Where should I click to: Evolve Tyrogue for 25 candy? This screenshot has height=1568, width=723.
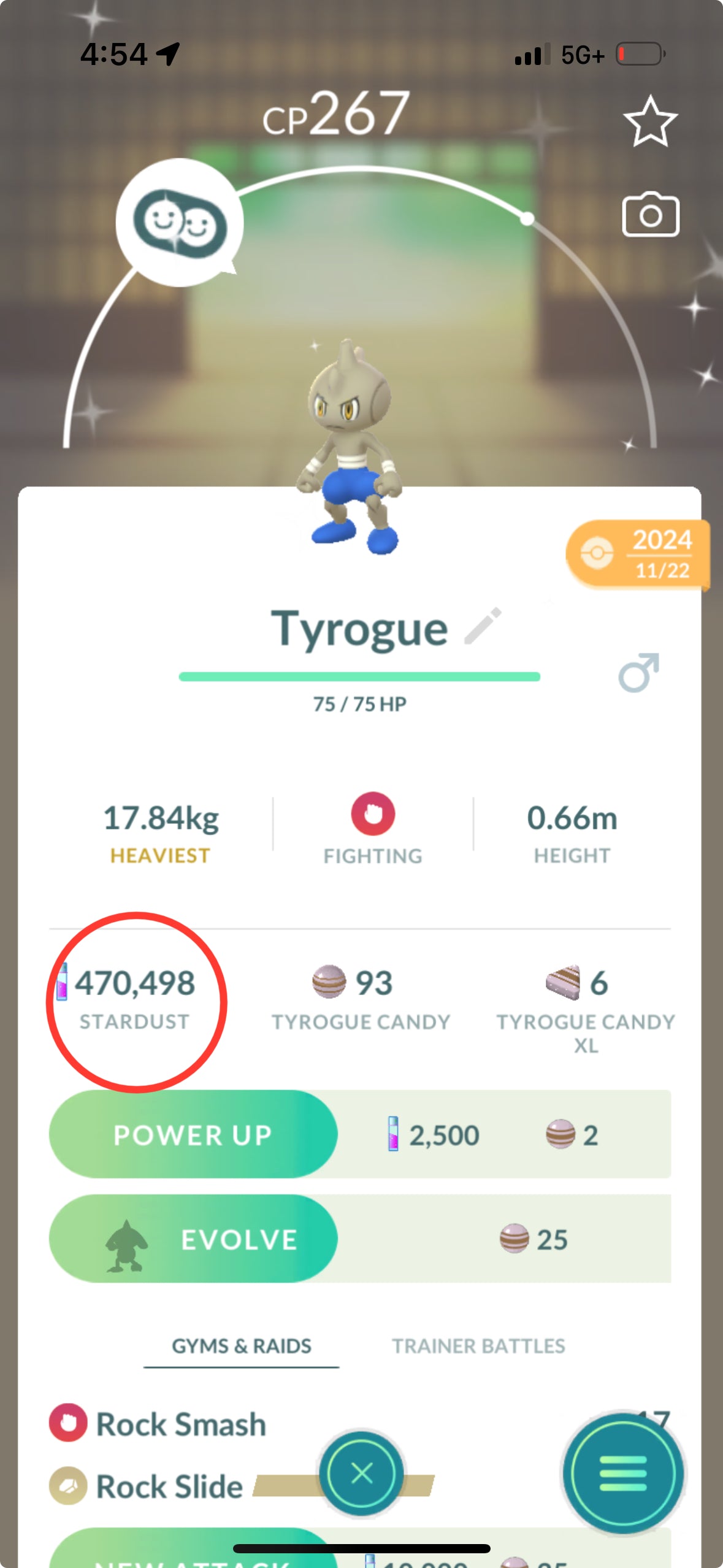click(x=193, y=1239)
